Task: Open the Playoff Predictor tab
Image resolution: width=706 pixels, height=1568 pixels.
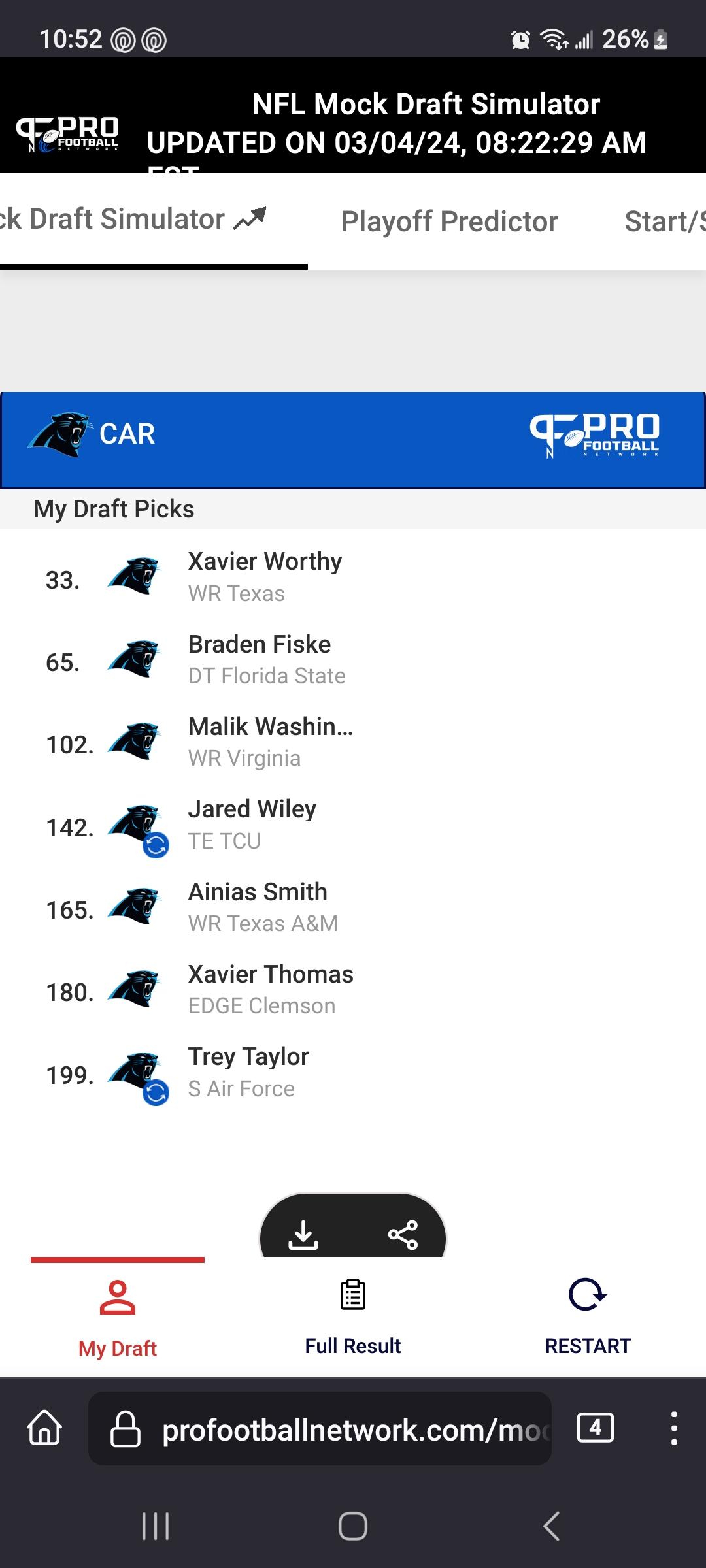Action: coord(449,221)
